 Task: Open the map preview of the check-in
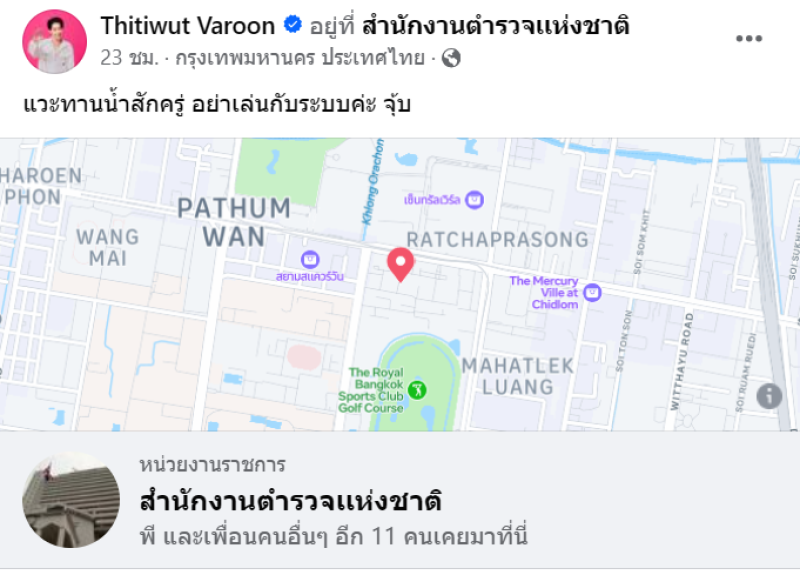400,285
